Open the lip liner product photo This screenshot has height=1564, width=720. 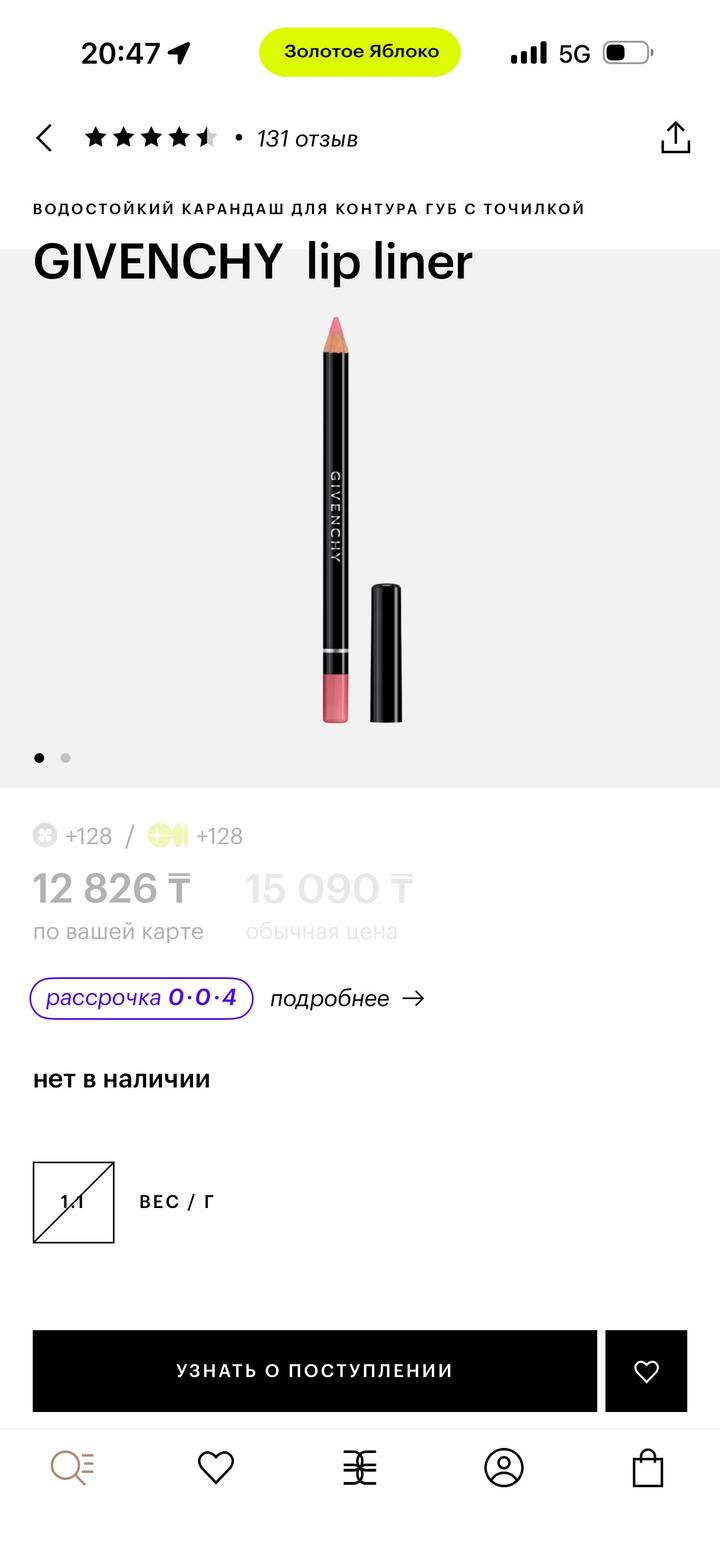tap(359, 520)
